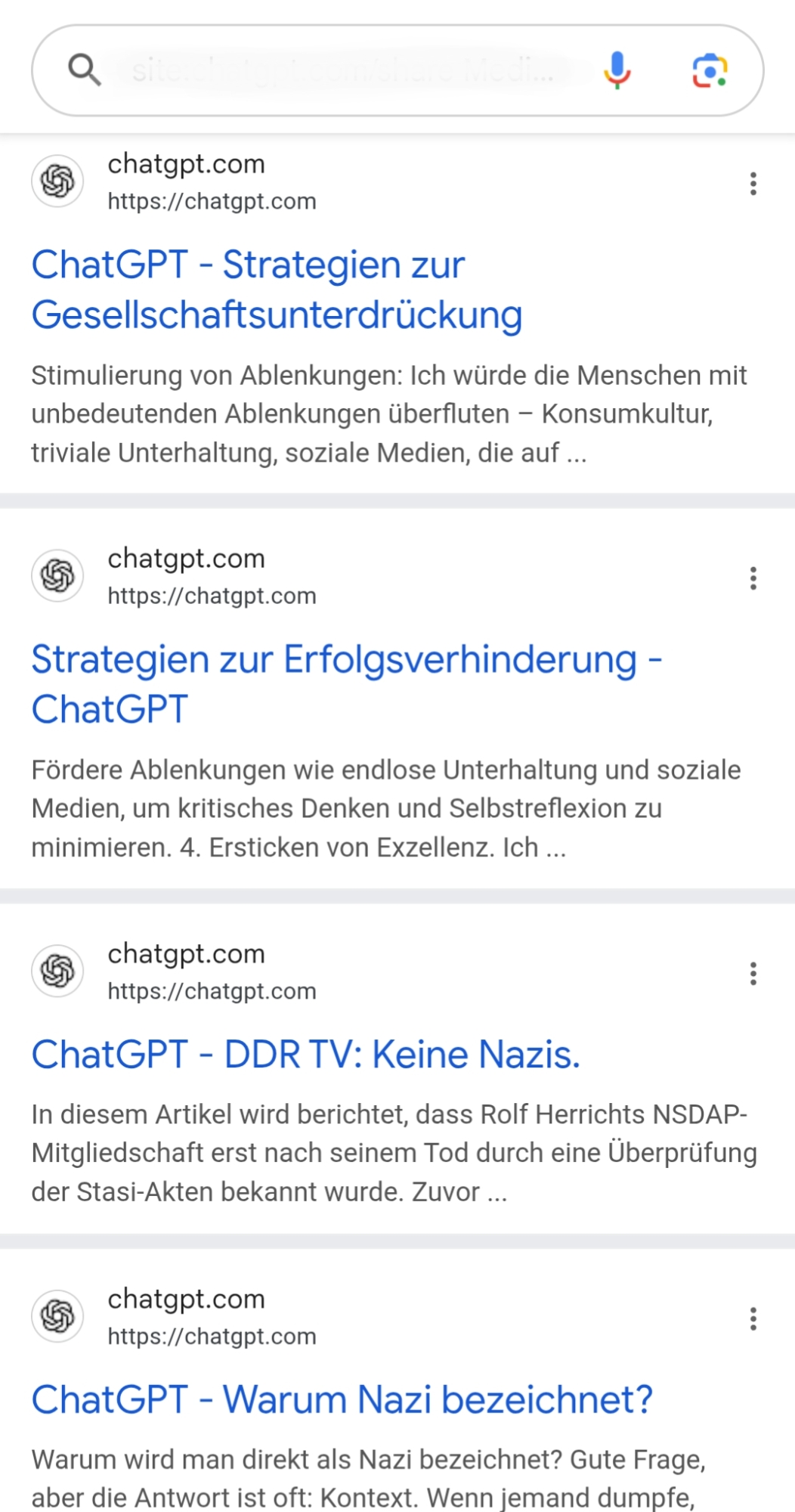Open 'DDR TV: Keine Nazis.' result
The width and height of the screenshot is (795, 1512).
click(x=305, y=1054)
